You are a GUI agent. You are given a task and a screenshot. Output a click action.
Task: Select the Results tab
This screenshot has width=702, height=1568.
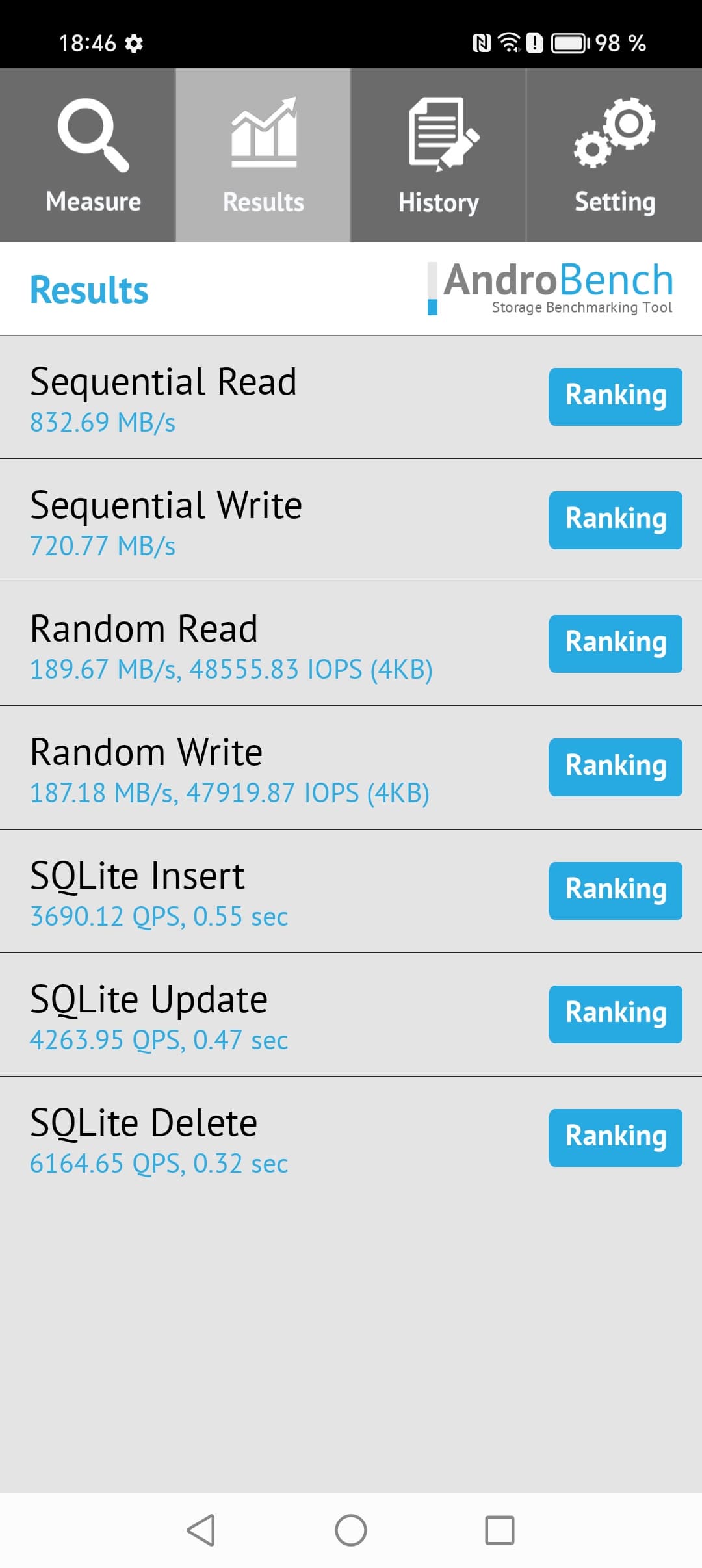[263, 156]
